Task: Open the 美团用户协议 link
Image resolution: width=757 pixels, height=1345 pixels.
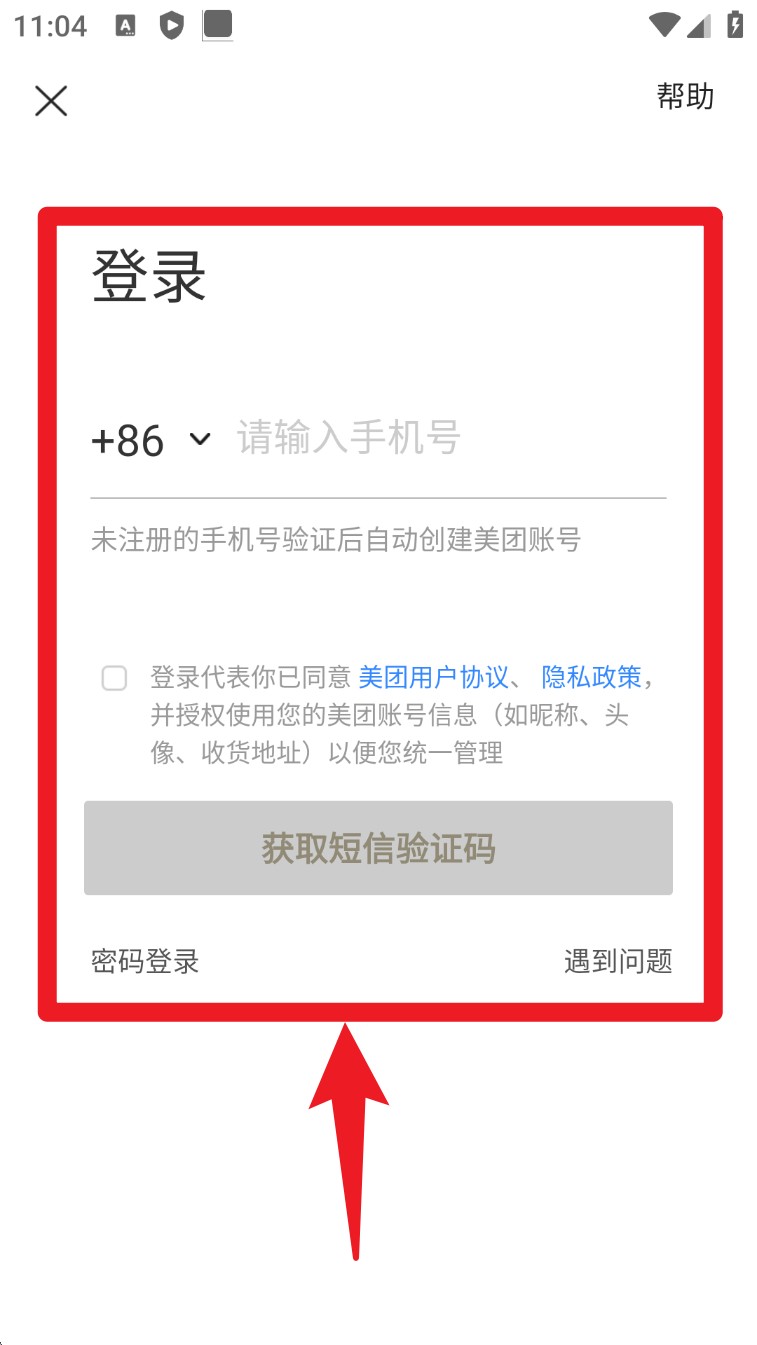Action: click(x=433, y=677)
